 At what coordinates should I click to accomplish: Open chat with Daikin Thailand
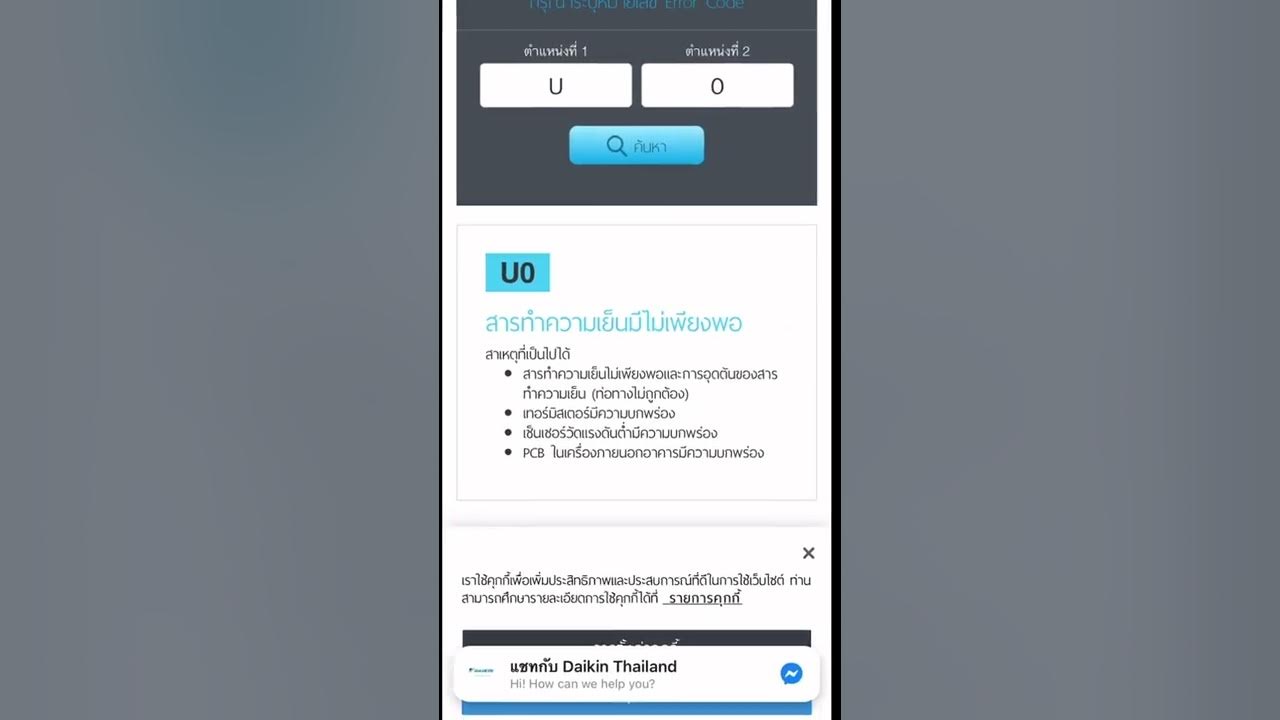(x=636, y=674)
